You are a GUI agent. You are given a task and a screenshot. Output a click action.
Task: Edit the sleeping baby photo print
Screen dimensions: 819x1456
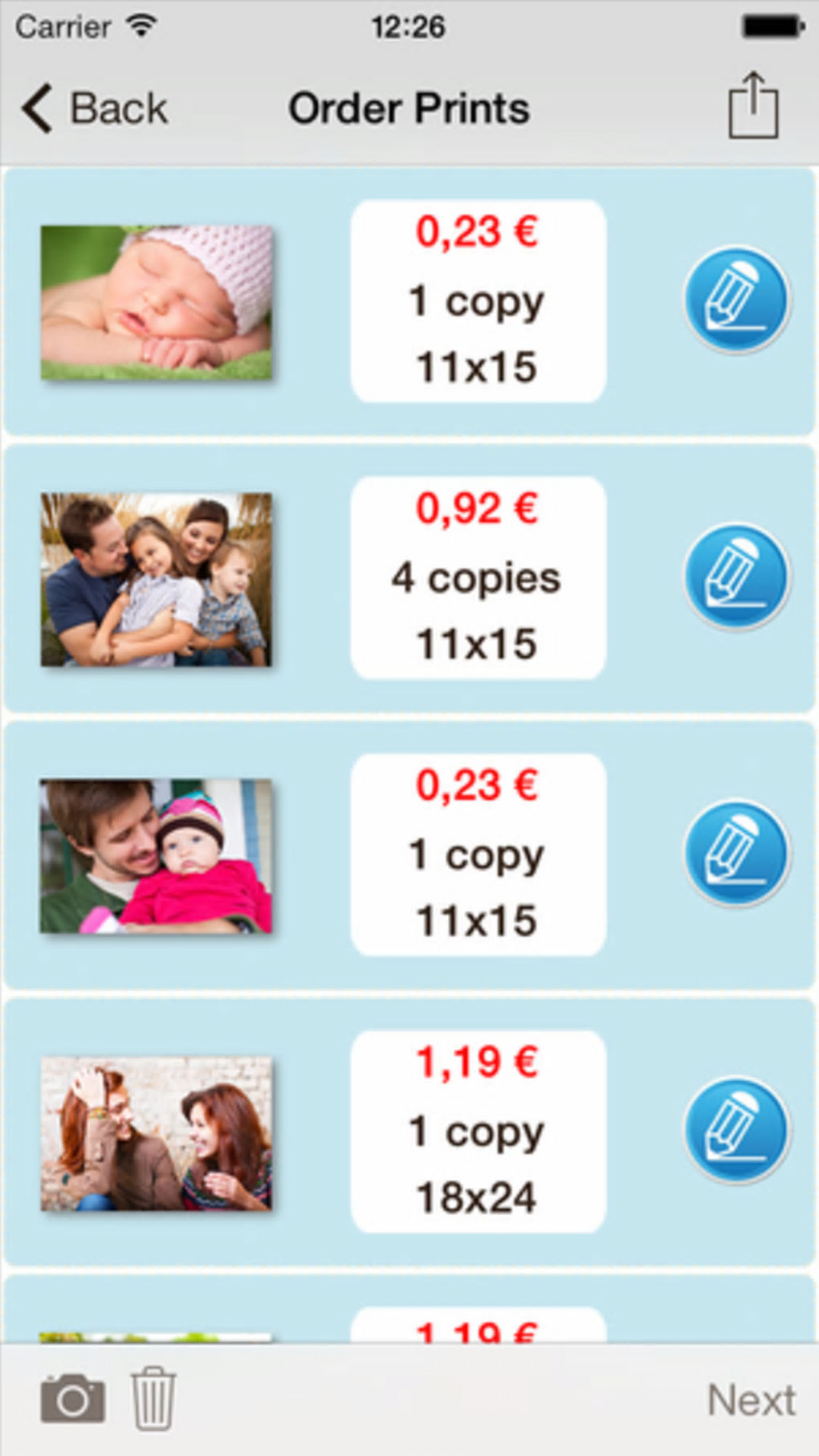(736, 300)
